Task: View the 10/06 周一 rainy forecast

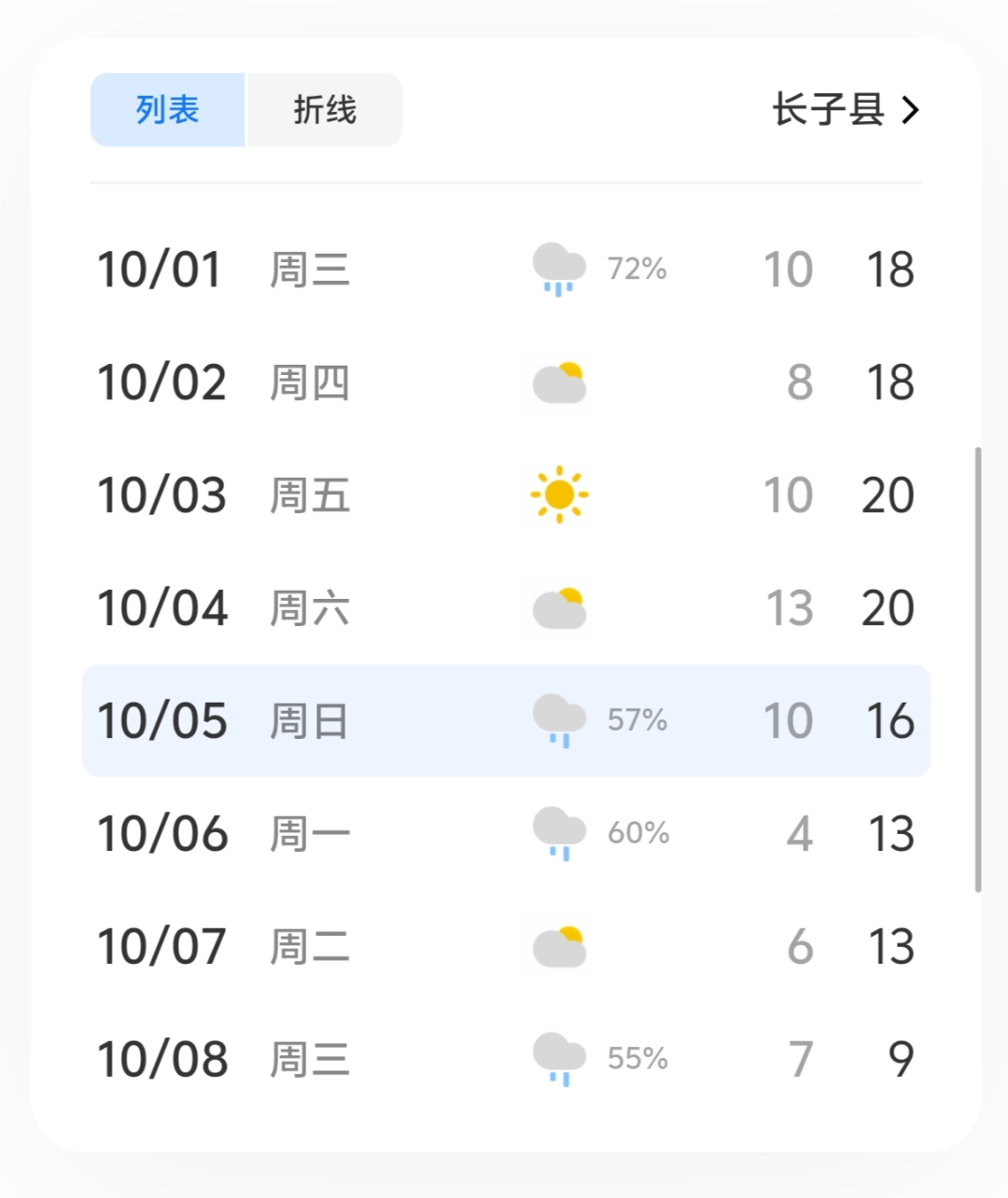Action: [x=506, y=833]
